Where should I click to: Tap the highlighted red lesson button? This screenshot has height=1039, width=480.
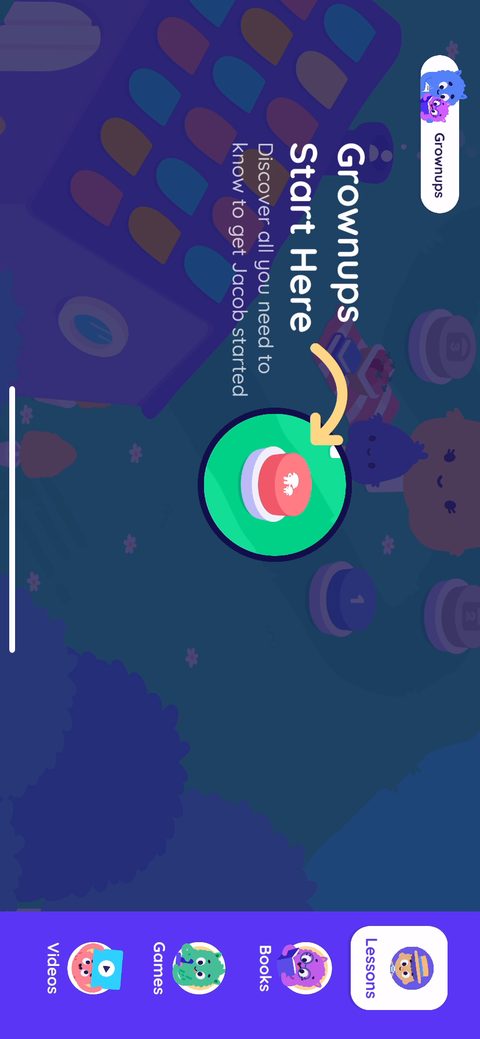click(276, 484)
